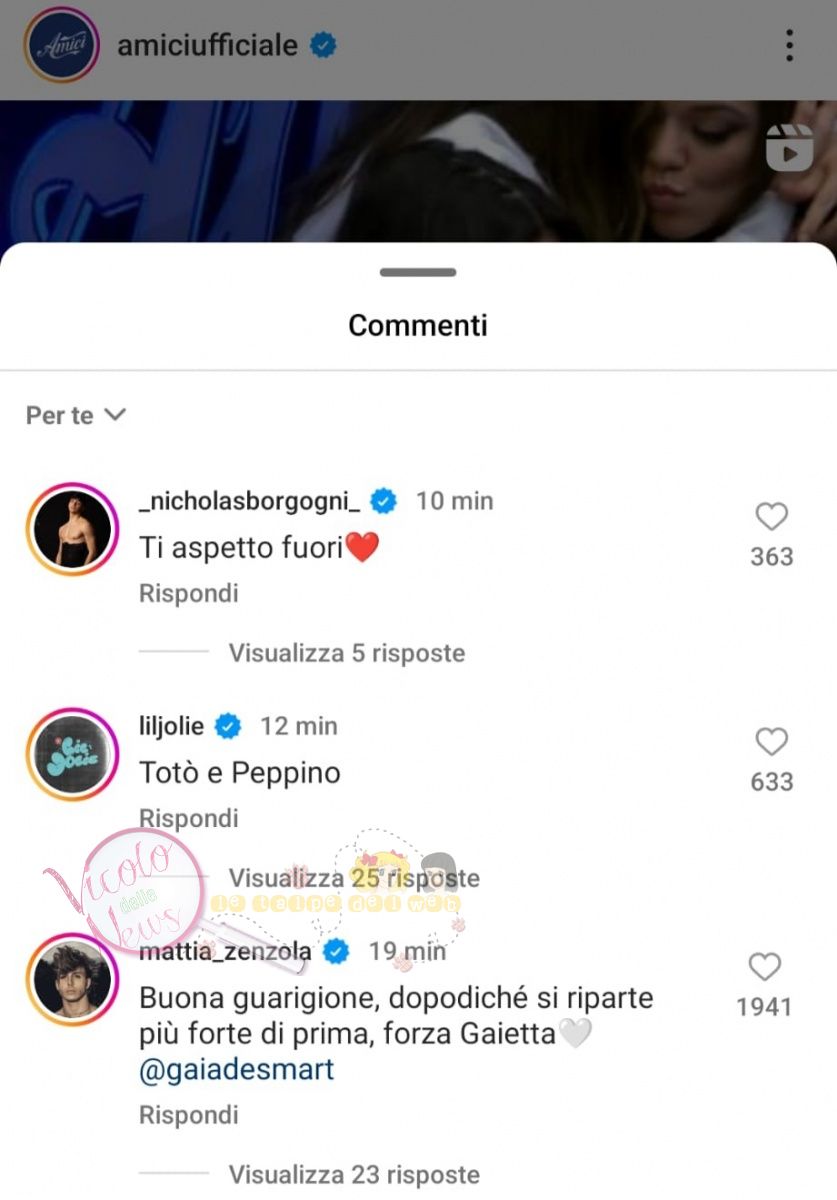The image size is (837, 1200).
Task: Expand Visualizza 23 risposte
Action: (354, 1174)
